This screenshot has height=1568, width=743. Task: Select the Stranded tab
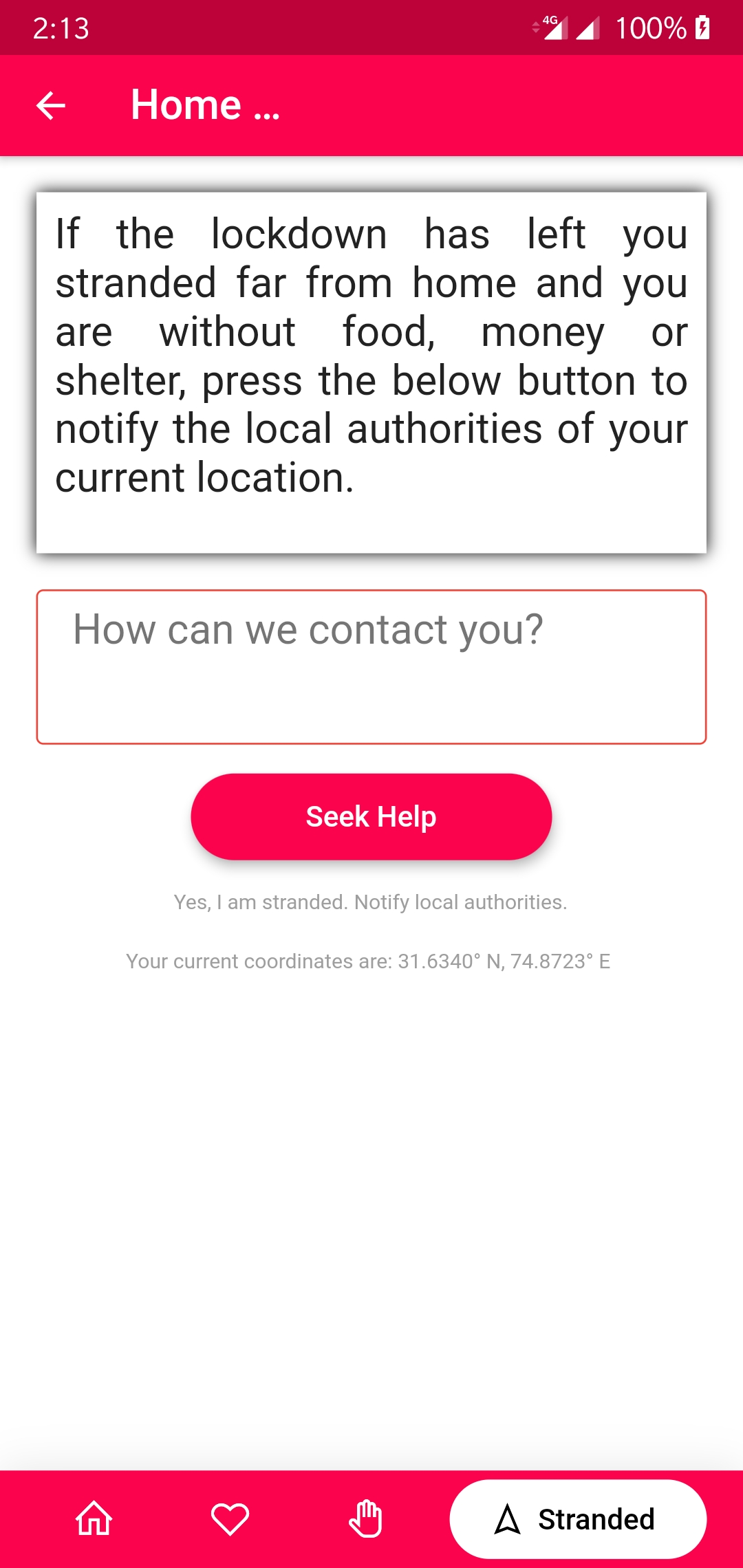578,1518
